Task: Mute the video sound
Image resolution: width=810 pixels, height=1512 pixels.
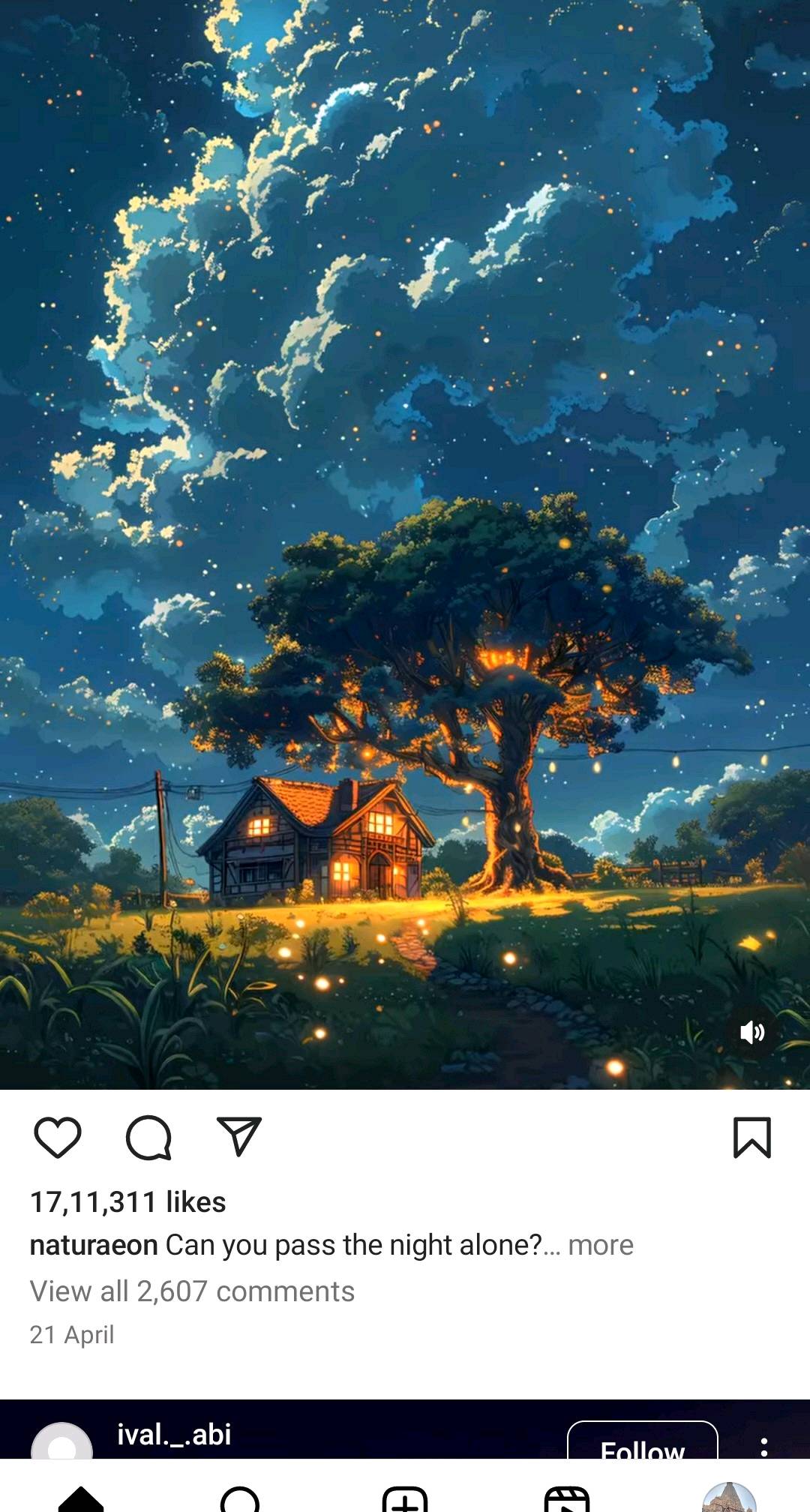Action: (752, 1033)
